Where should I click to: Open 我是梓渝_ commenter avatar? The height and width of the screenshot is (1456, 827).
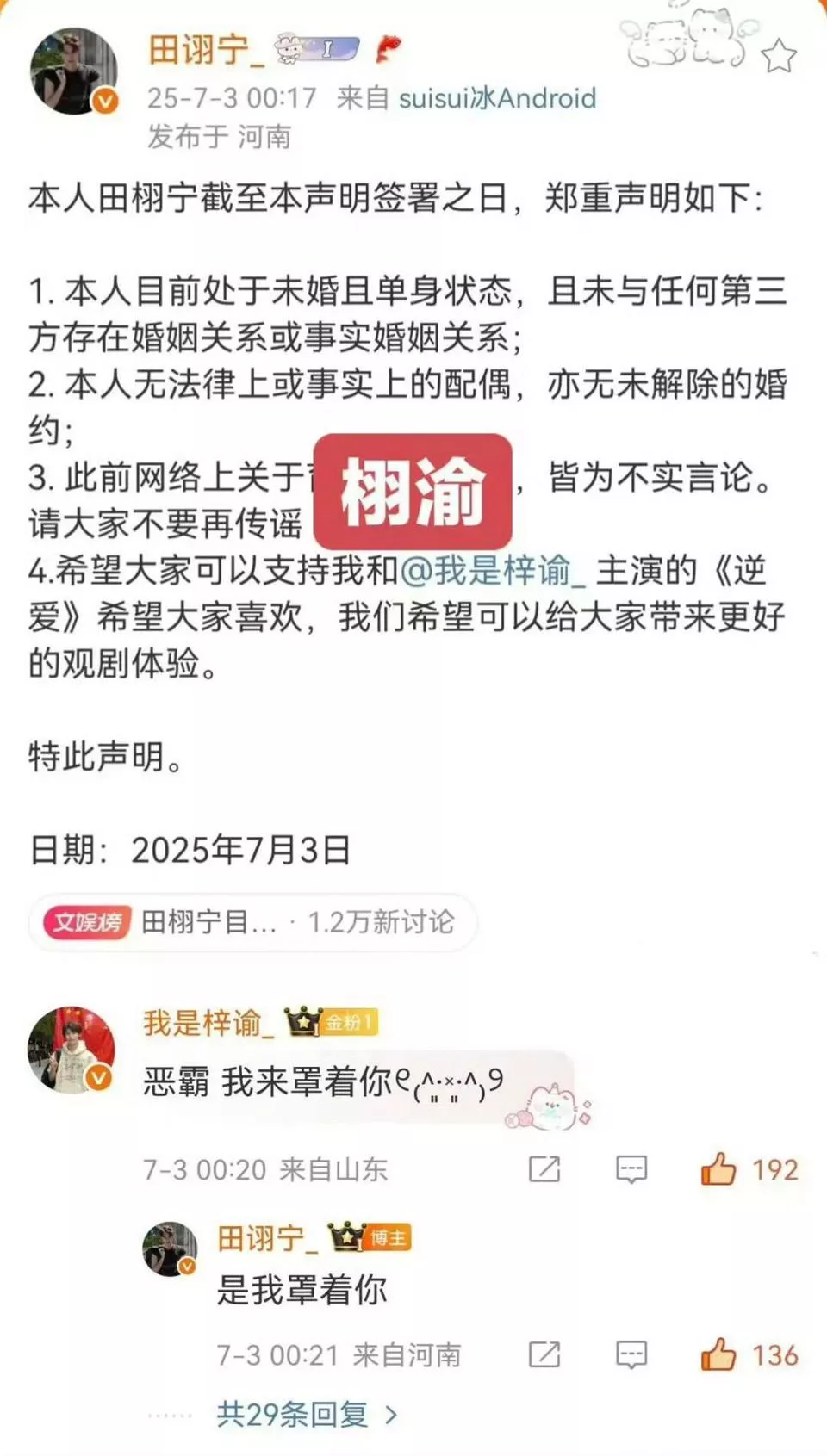tap(72, 1050)
